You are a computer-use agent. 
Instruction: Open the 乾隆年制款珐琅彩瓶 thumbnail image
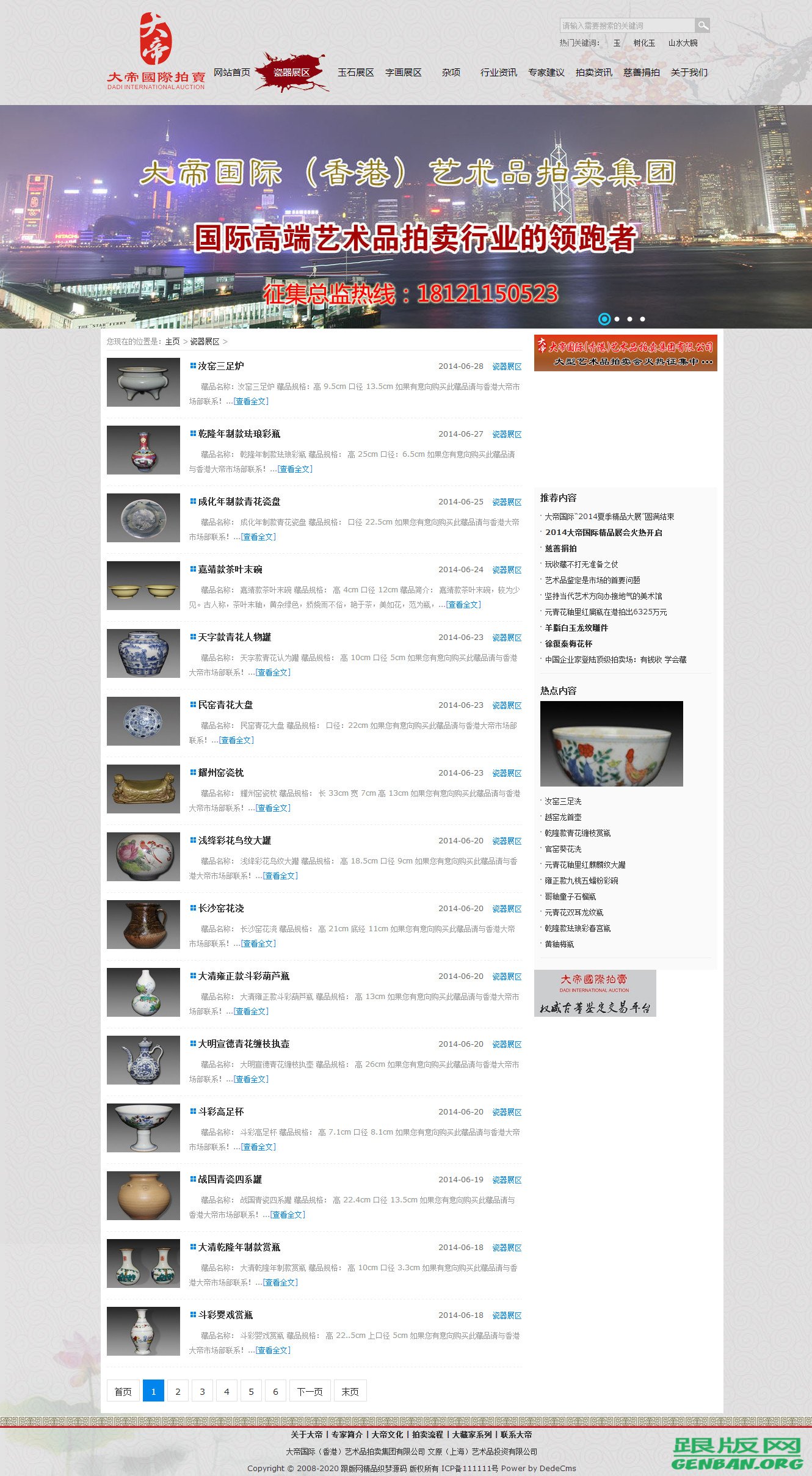click(143, 450)
